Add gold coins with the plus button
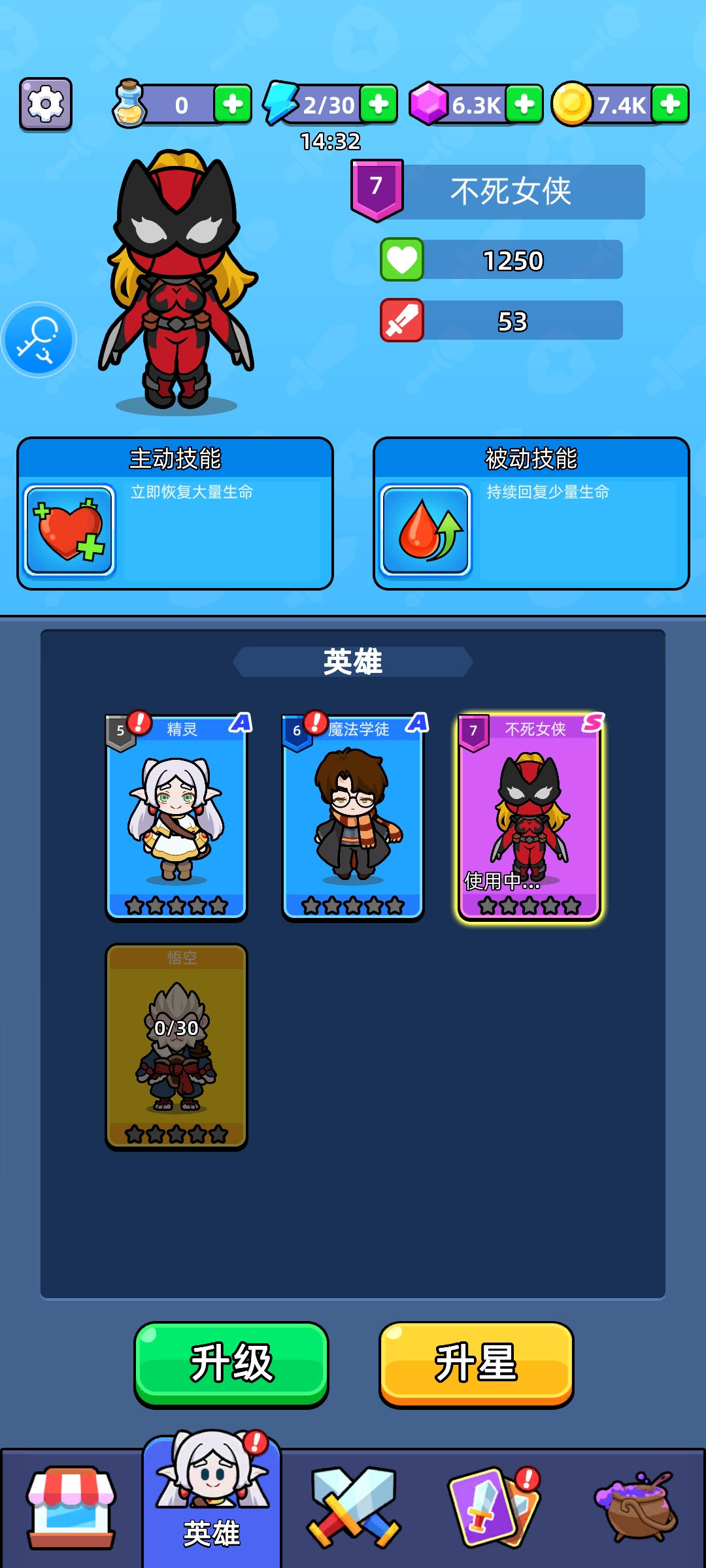This screenshot has width=706, height=1568. pos(670,104)
